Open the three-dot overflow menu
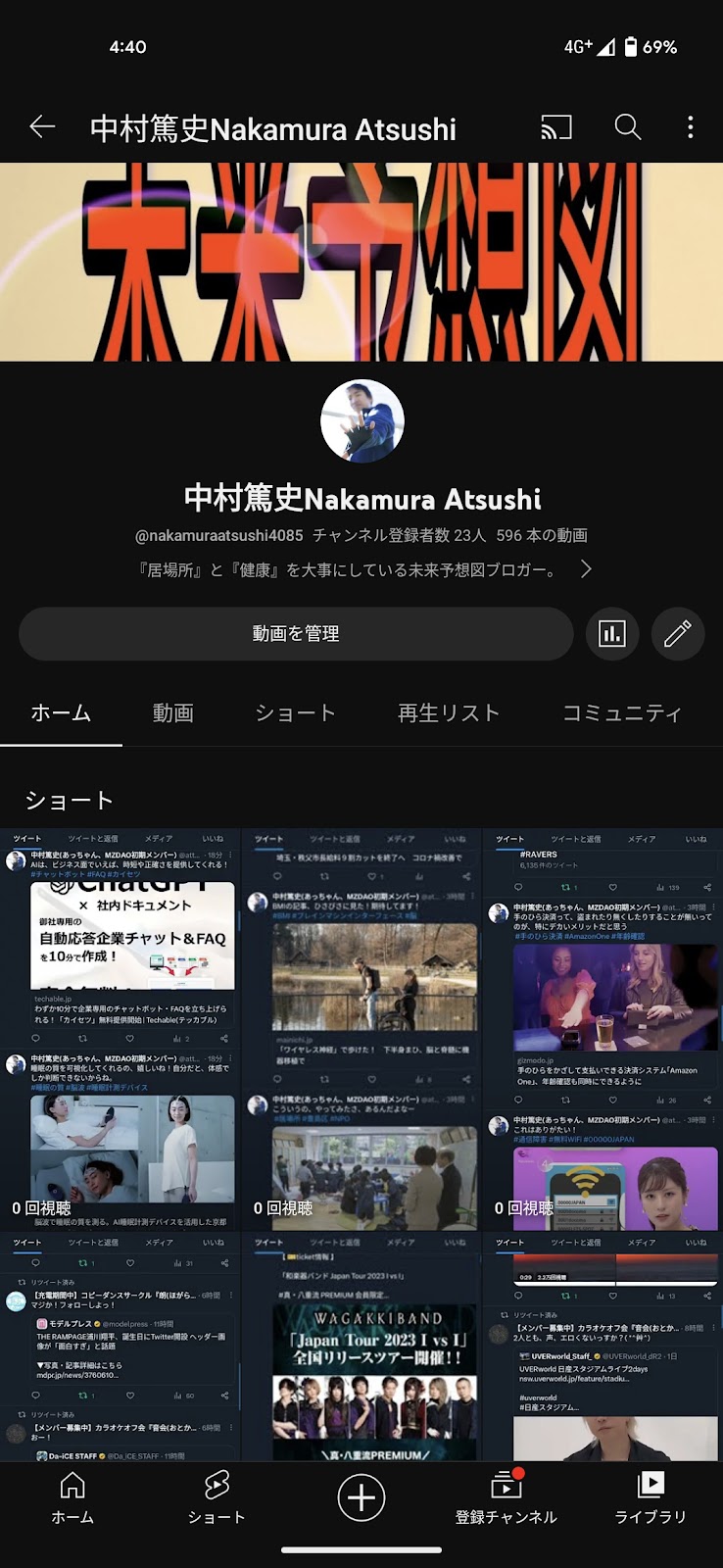The width and height of the screenshot is (723, 1568). (690, 127)
